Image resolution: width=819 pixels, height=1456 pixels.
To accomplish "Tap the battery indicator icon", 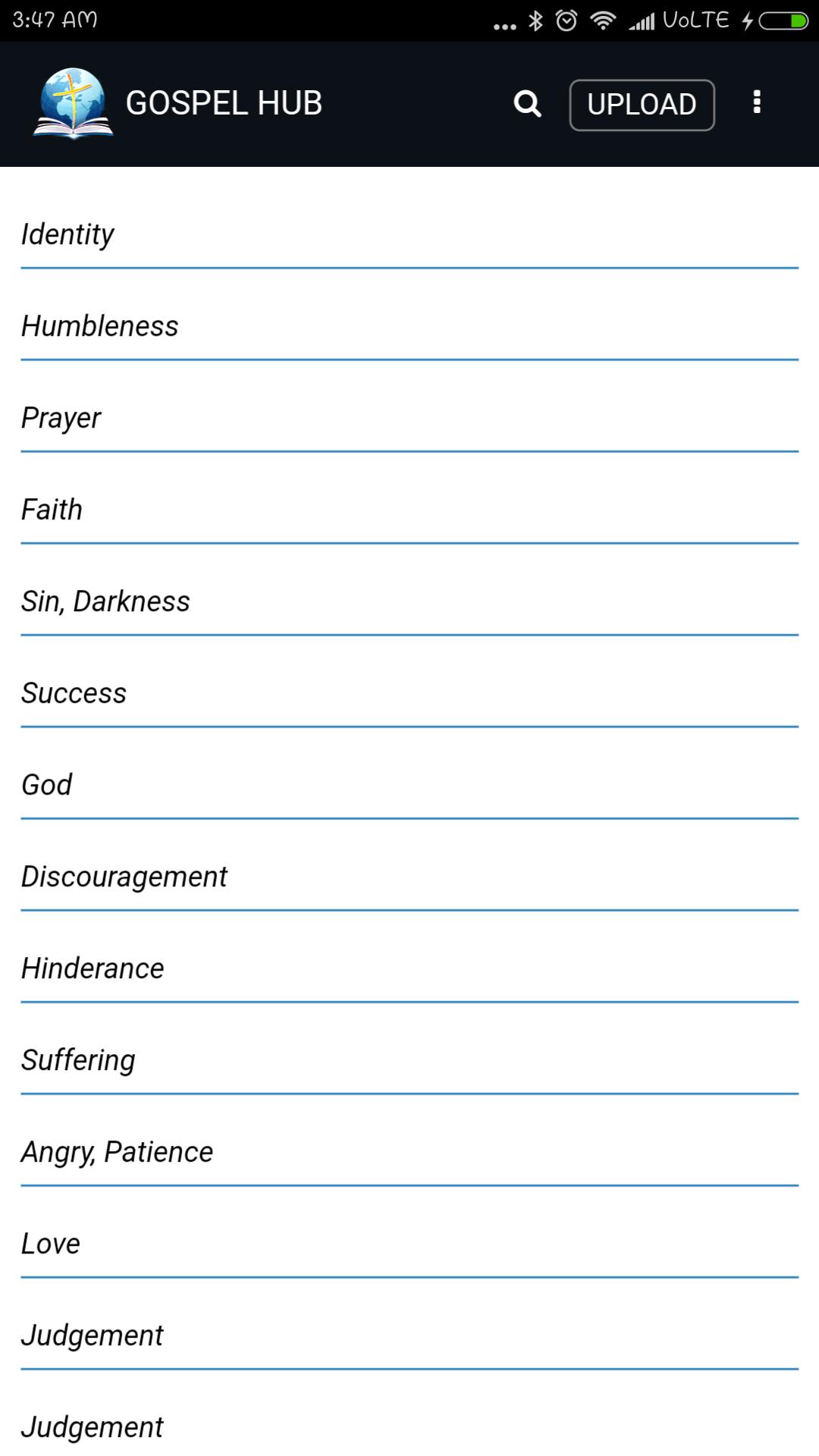I will (x=781, y=20).
